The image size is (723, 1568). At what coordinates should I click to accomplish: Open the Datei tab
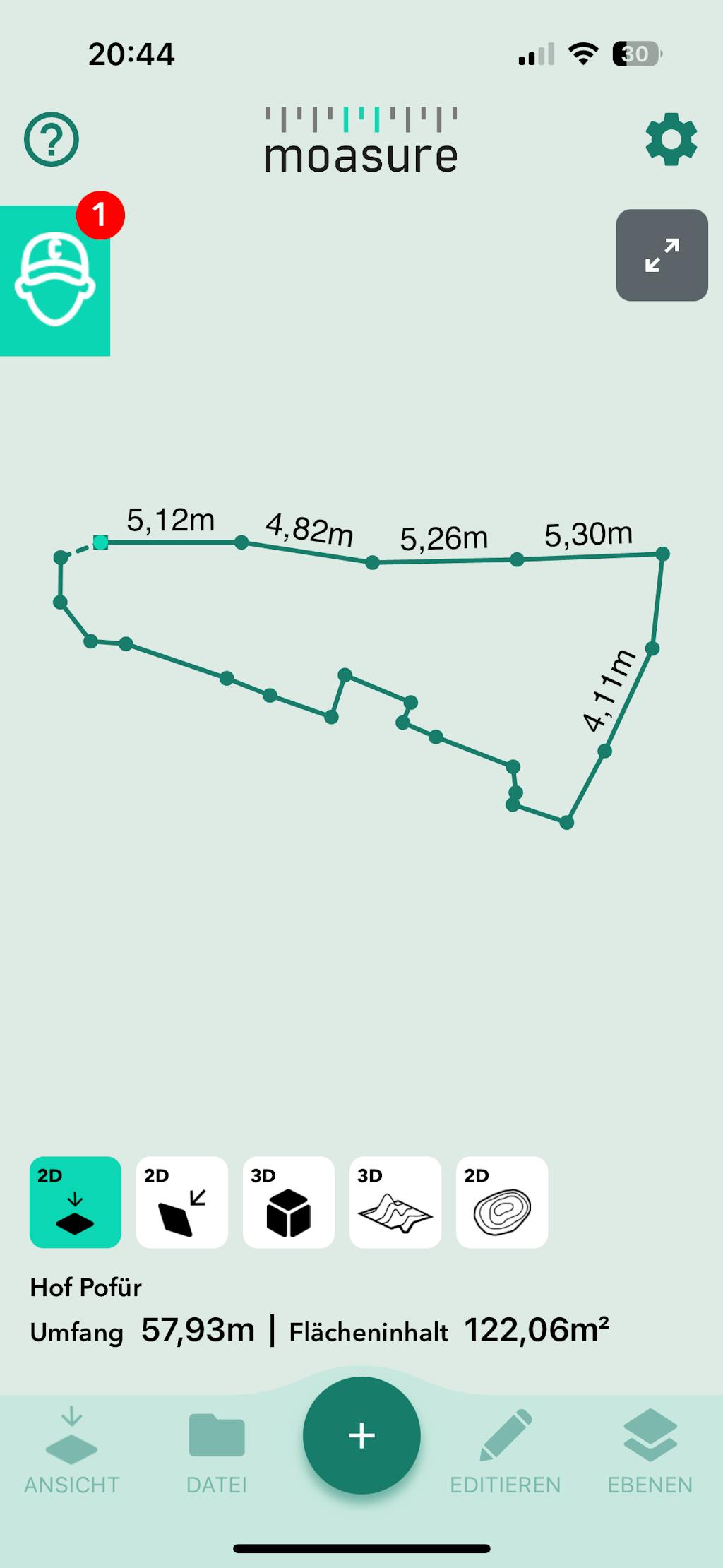coord(217,1451)
